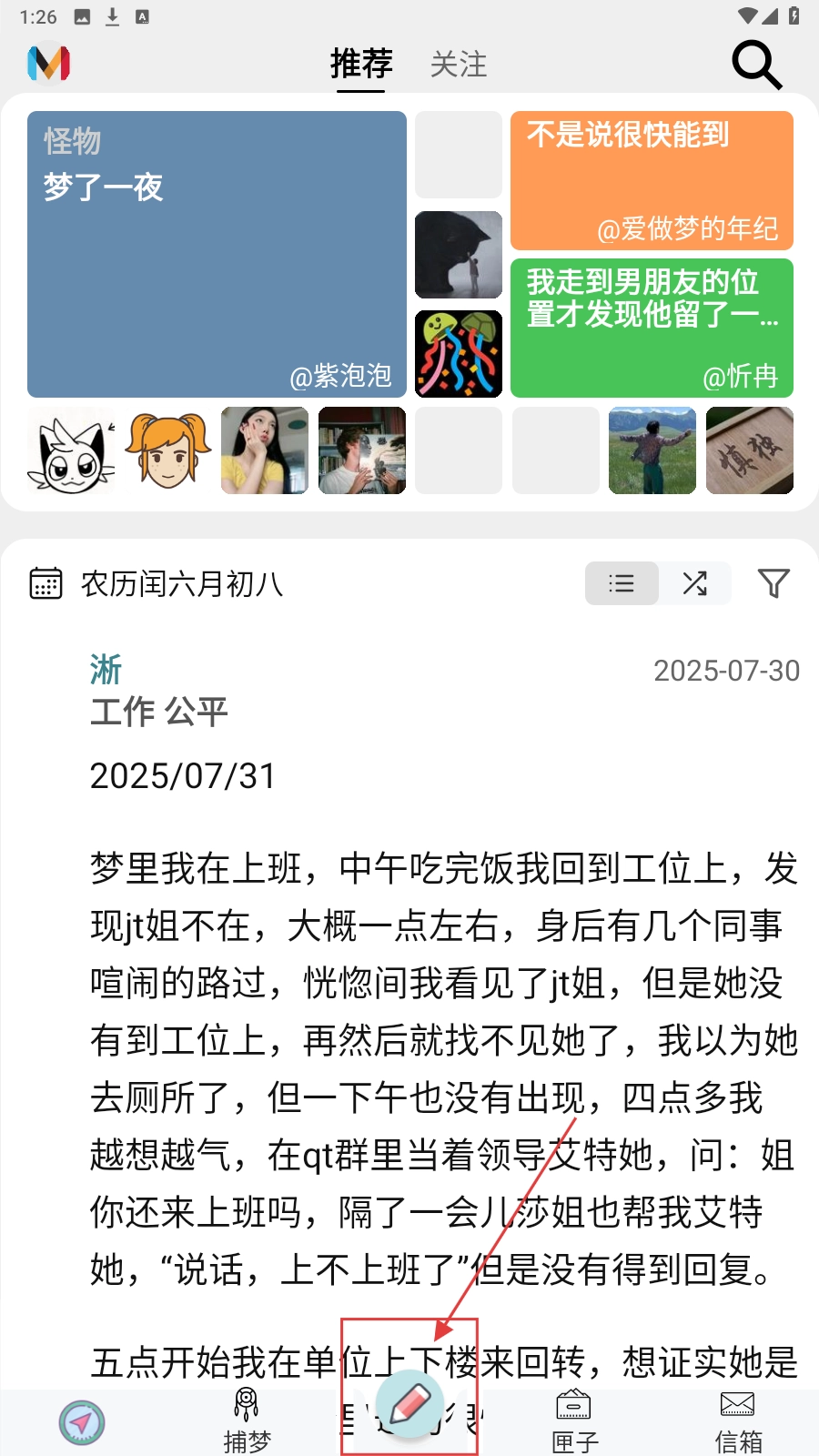Screen dimensions: 819x1456
Task: Open the calendar for 农历闰六月初八
Action: 45,583
